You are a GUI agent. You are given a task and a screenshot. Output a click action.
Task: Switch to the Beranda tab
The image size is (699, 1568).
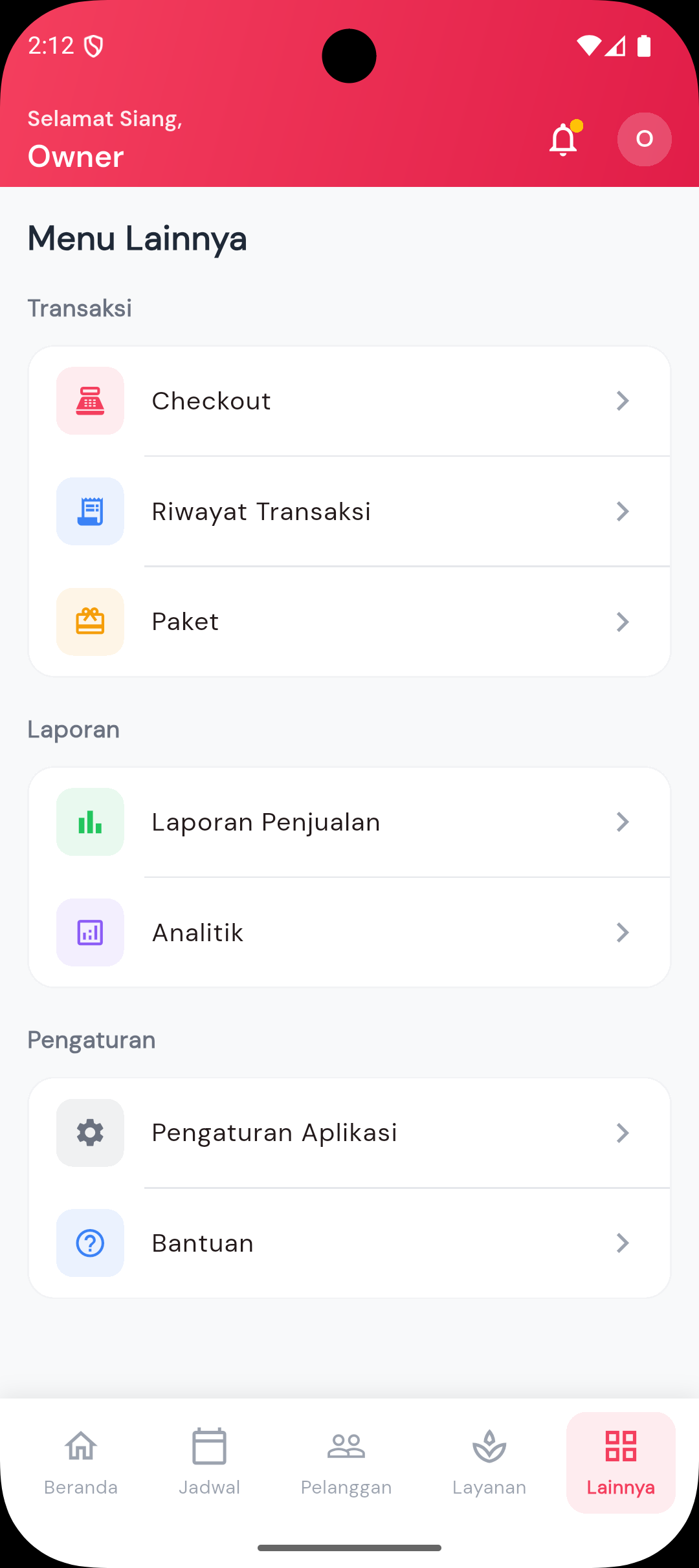[x=80, y=1462]
